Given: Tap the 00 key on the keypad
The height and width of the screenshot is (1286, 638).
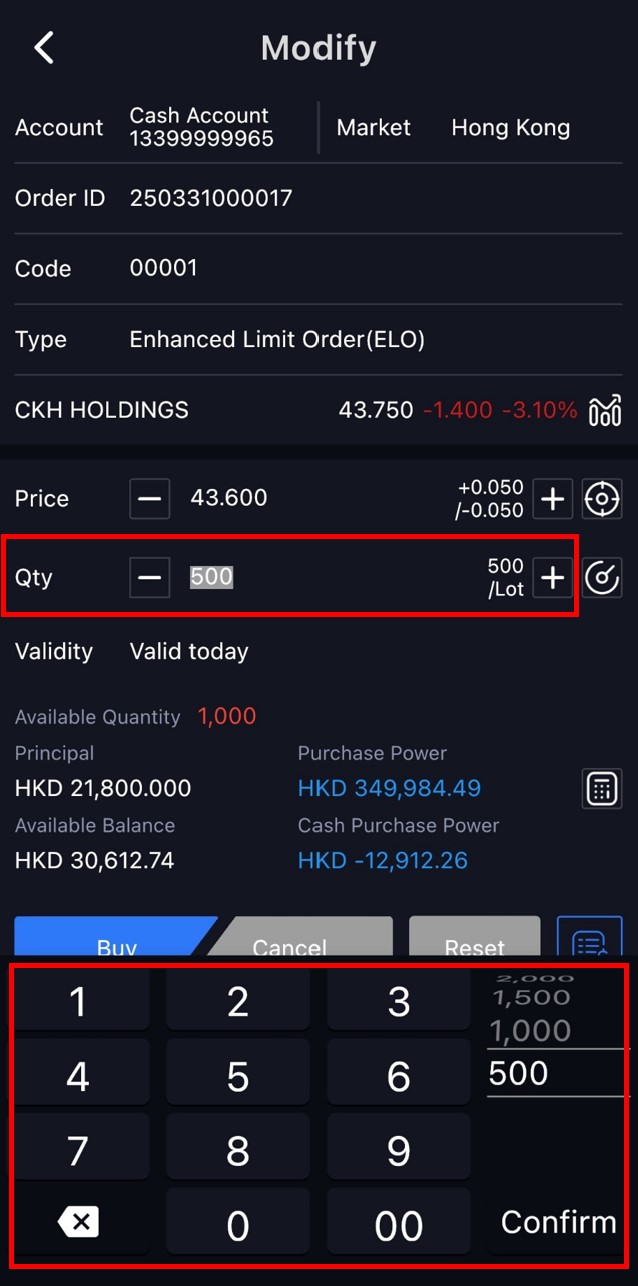Looking at the screenshot, I should [x=398, y=1225].
